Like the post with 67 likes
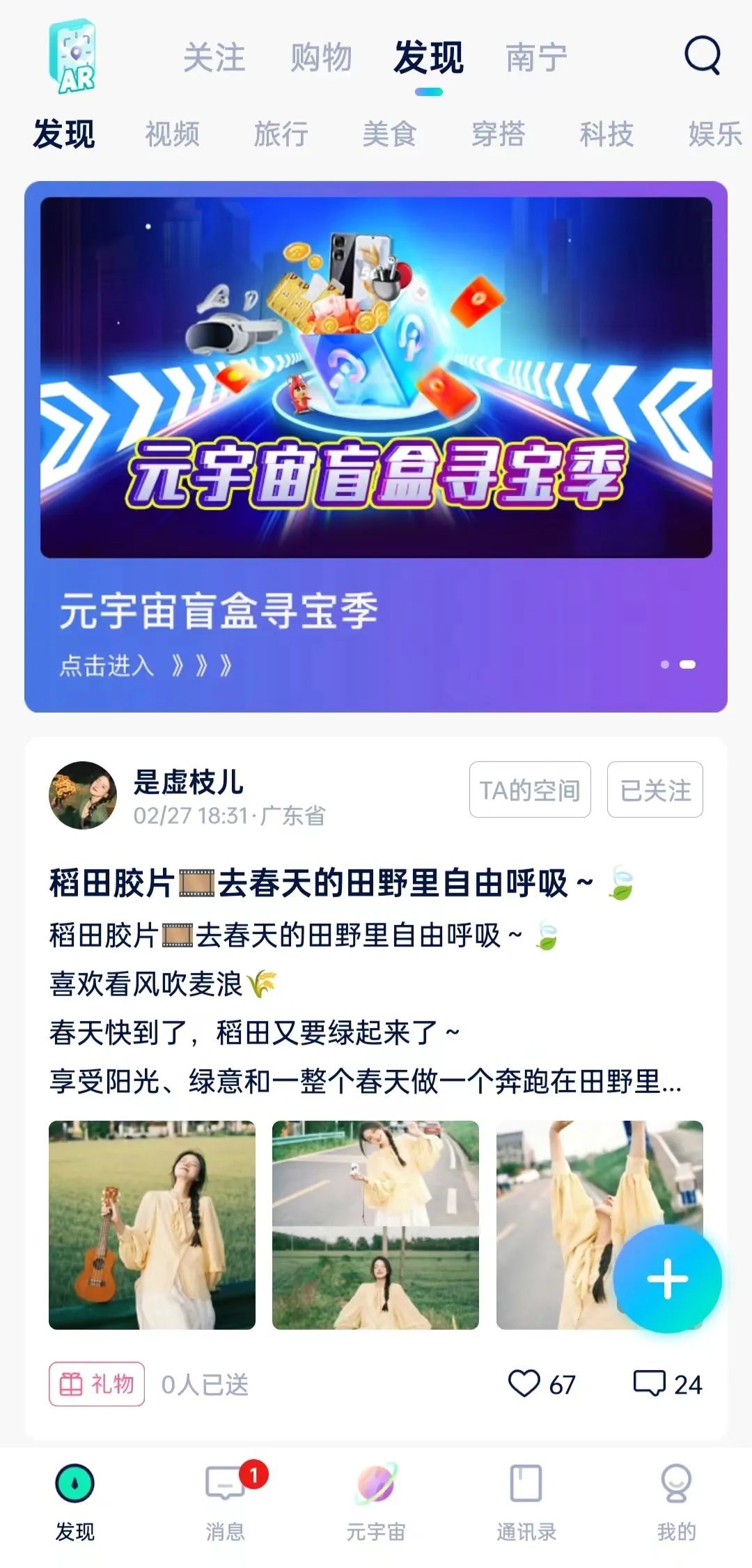752x1568 pixels. click(x=524, y=1383)
